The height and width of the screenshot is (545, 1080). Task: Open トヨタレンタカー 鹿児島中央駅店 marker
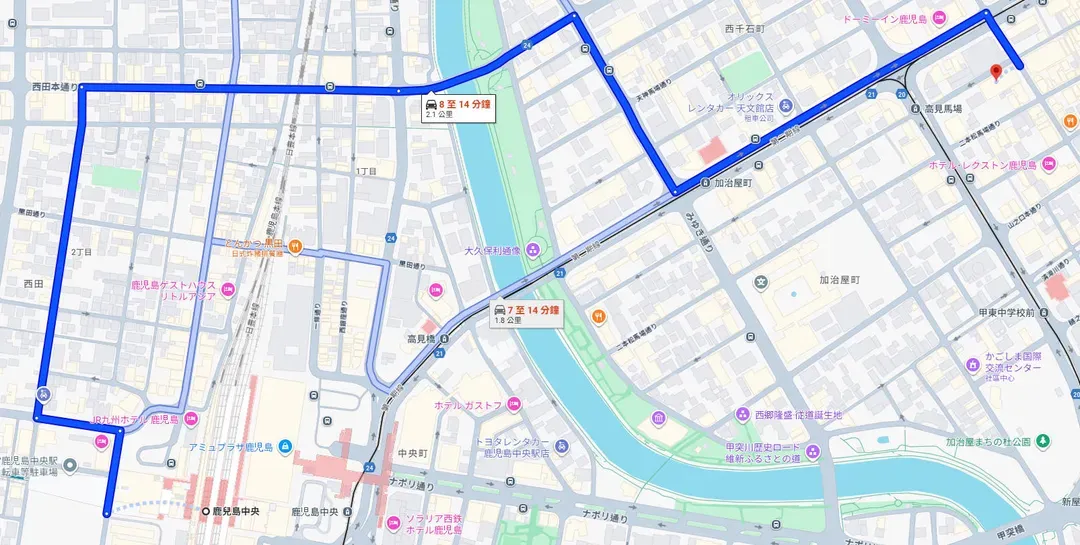coord(561,446)
